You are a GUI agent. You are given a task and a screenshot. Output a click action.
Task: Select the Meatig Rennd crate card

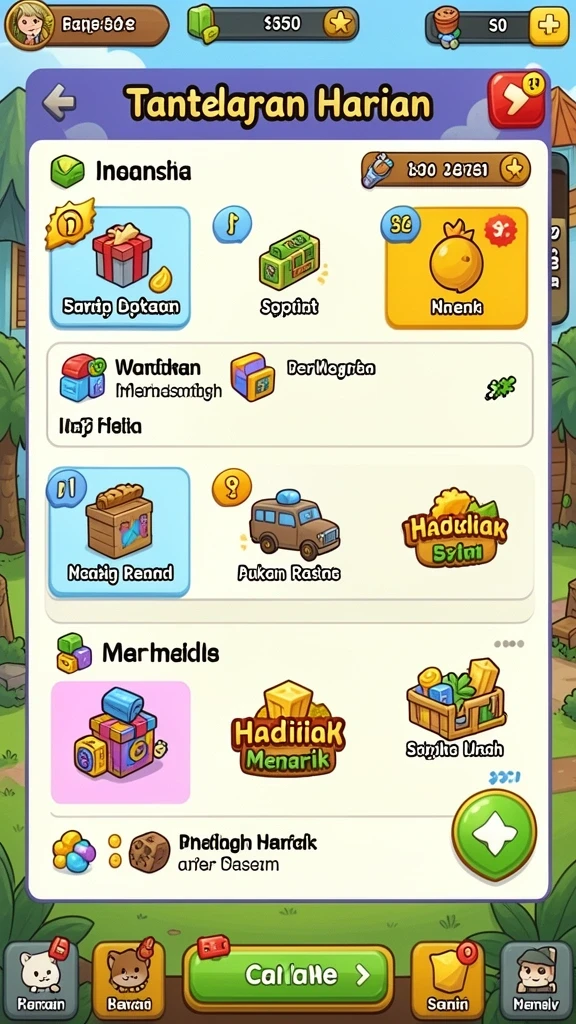tap(120, 532)
